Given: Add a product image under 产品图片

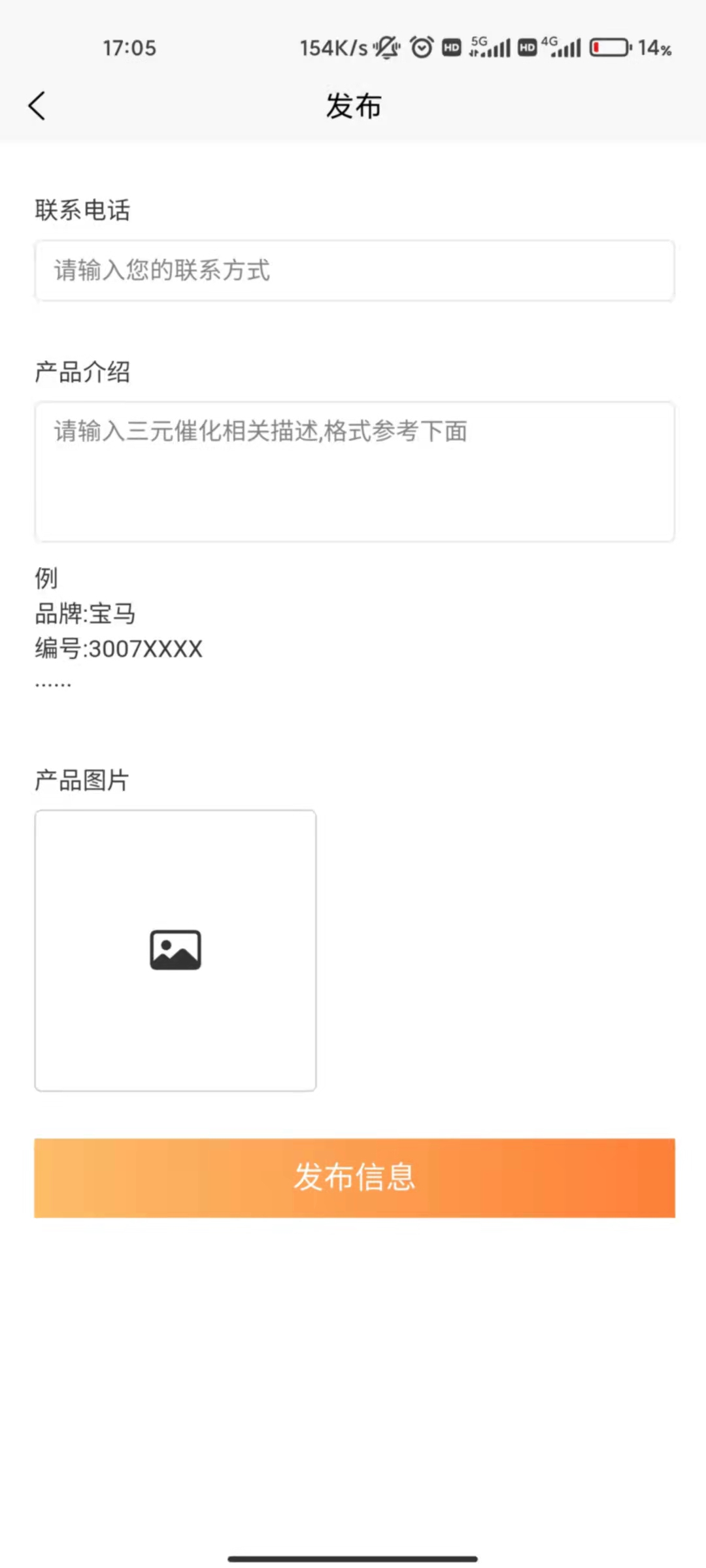Looking at the screenshot, I should click(x=175, y=950).
